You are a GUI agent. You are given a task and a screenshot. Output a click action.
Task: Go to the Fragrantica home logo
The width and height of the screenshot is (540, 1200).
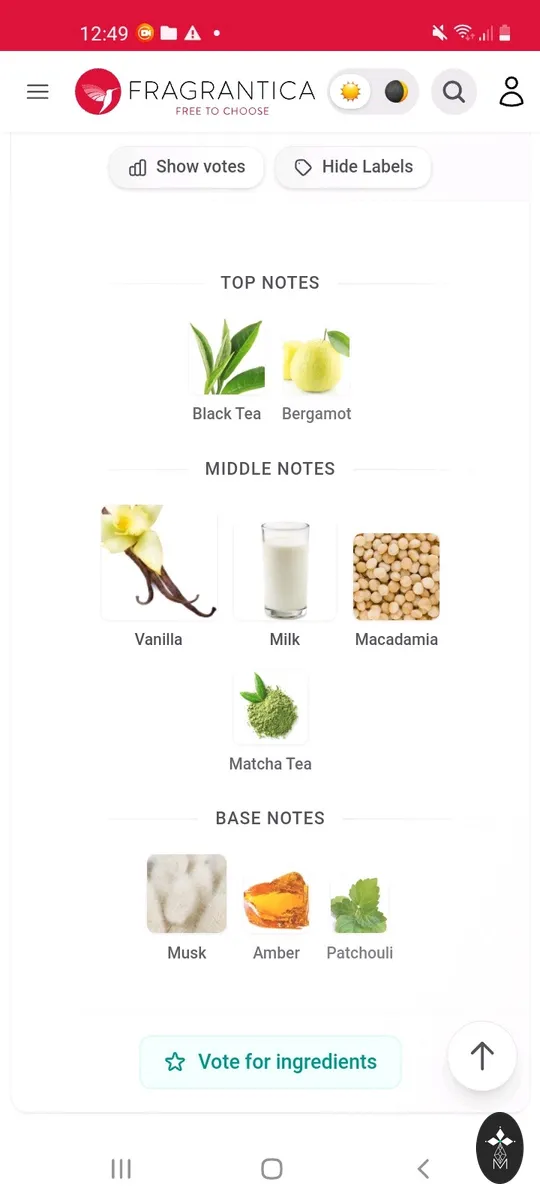195,93
